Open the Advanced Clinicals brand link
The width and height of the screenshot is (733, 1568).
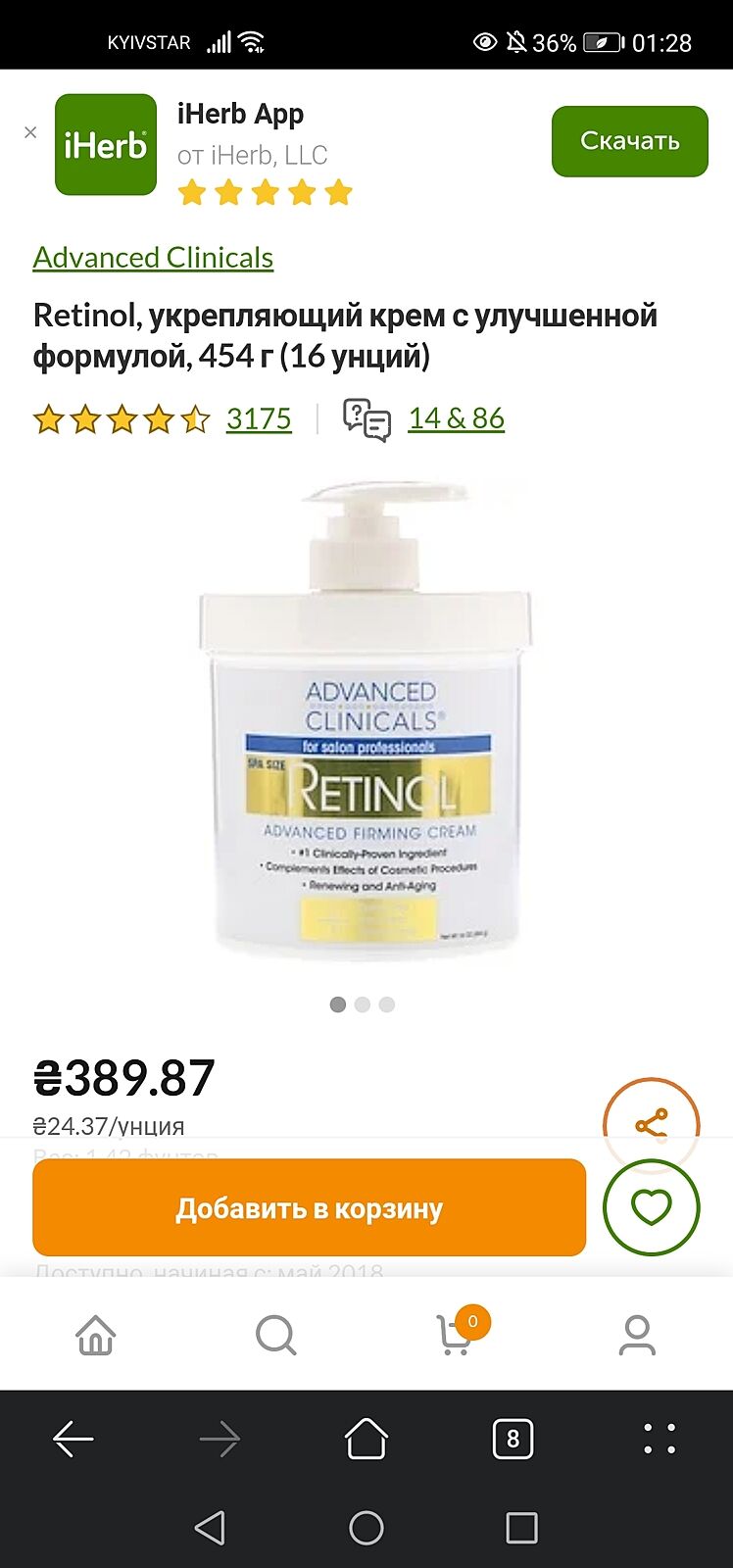153,258
